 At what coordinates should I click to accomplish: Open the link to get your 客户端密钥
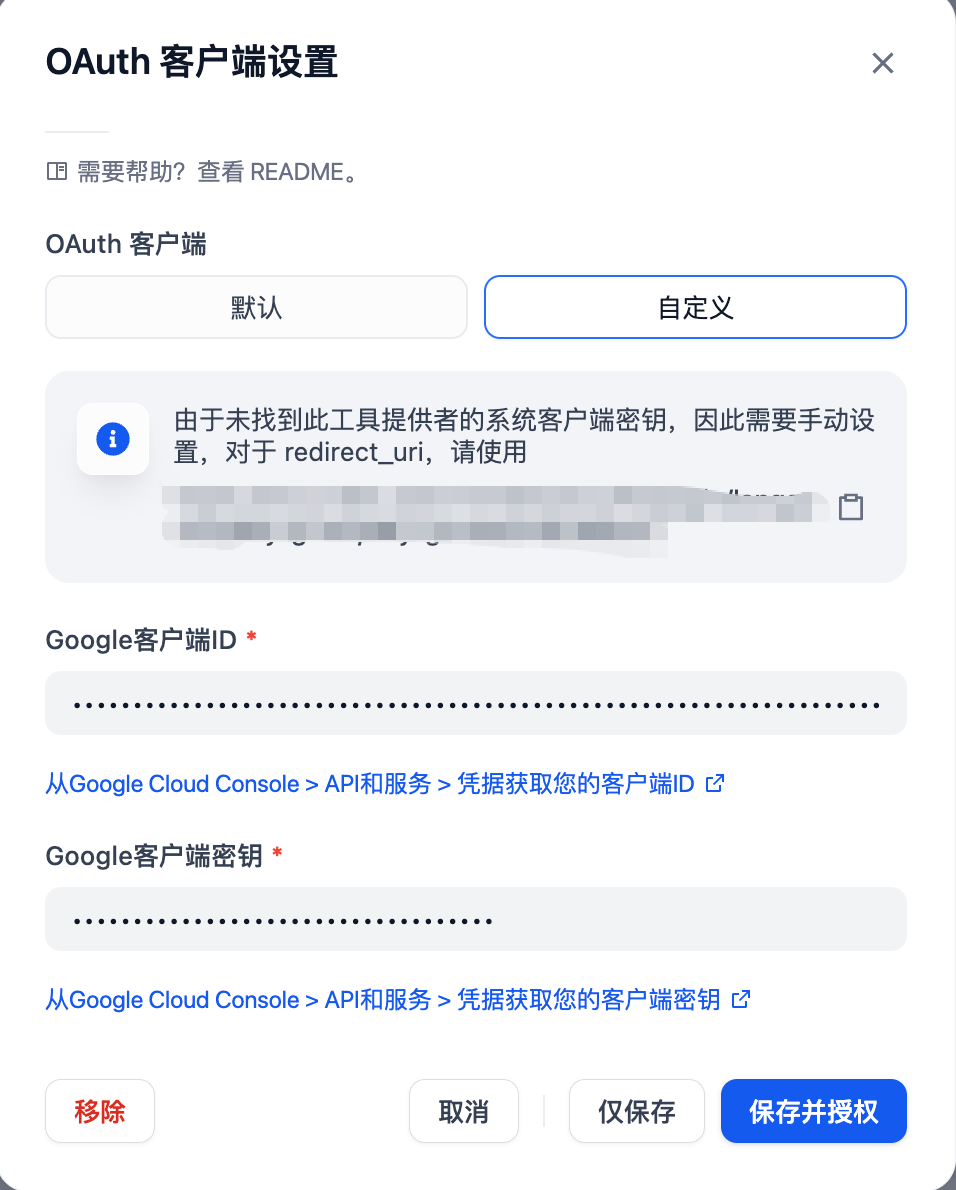397,1000
